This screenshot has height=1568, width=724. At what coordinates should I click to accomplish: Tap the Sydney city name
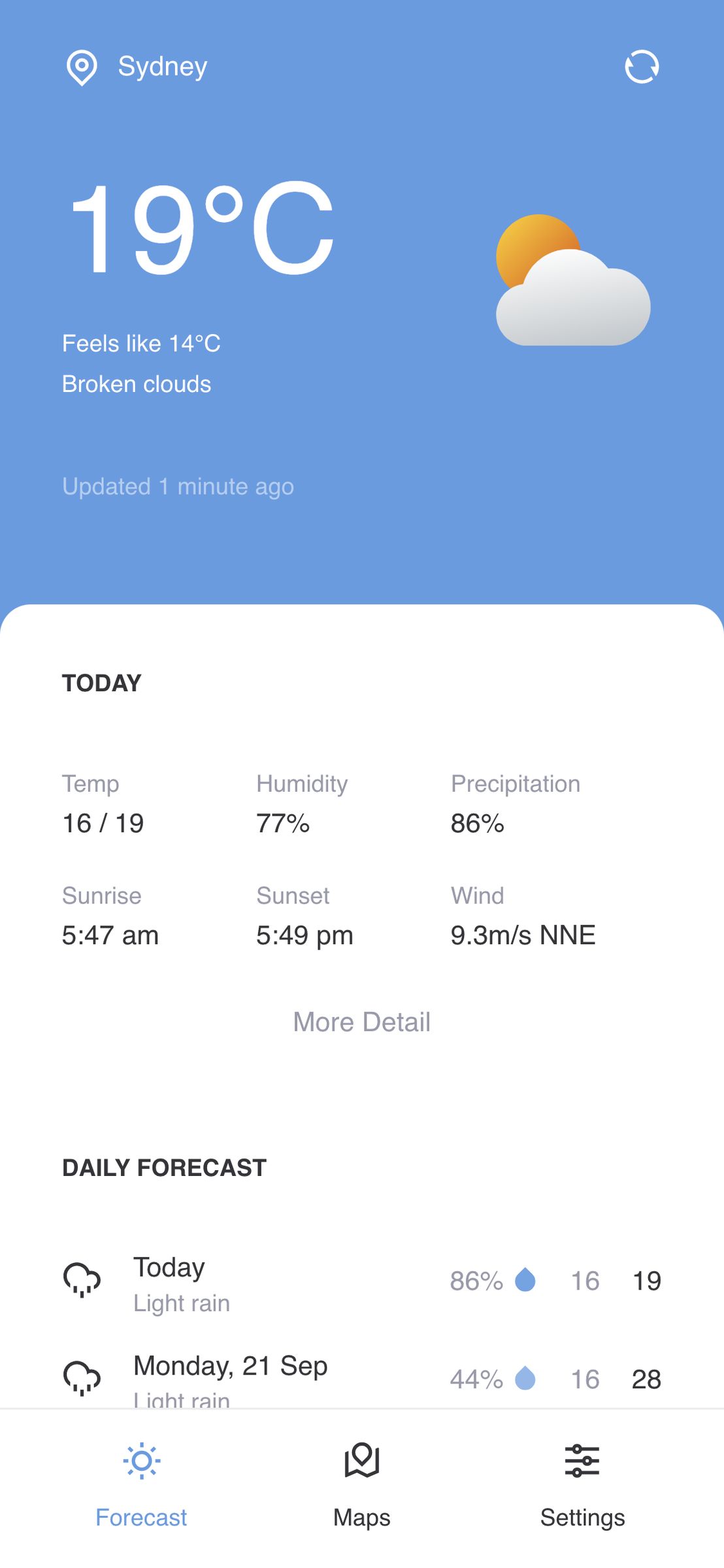[162, 65]
